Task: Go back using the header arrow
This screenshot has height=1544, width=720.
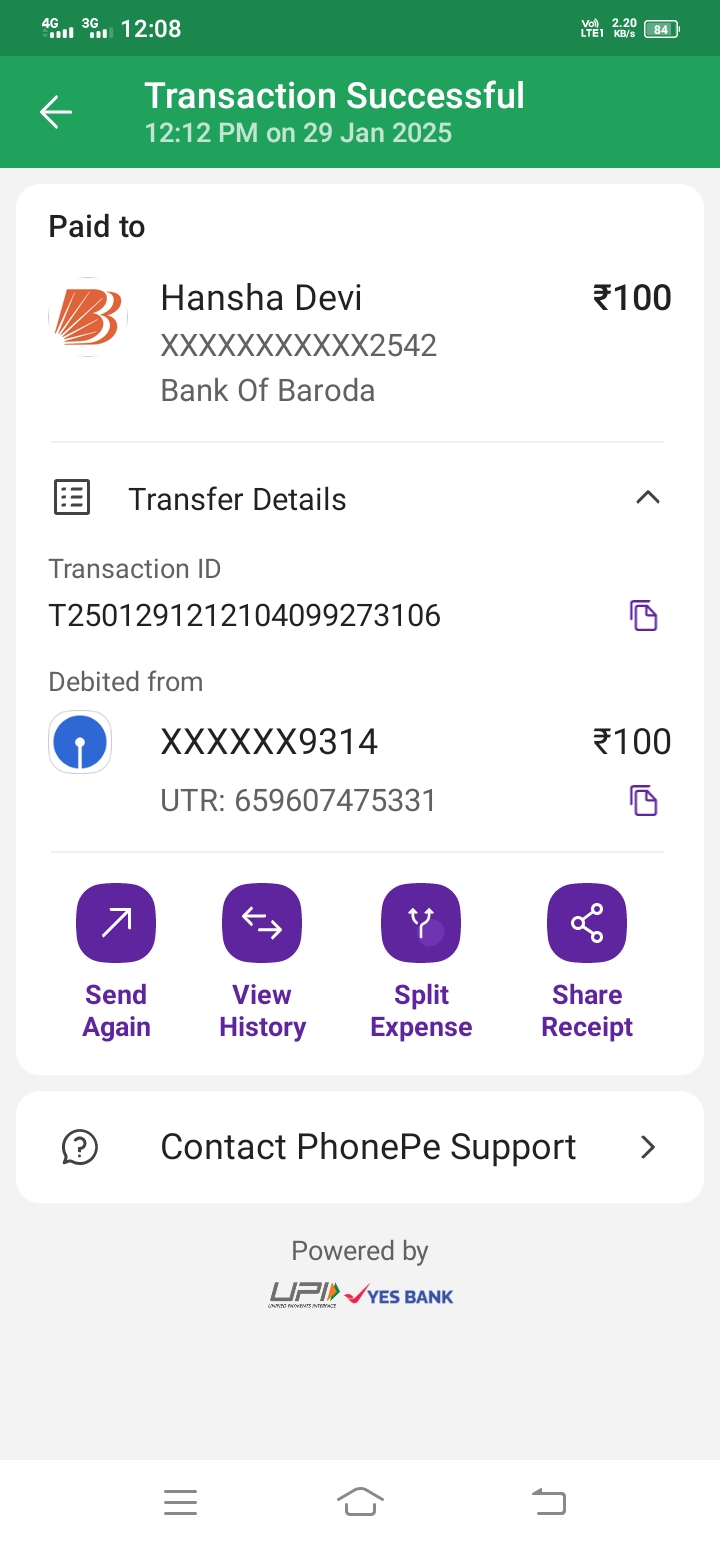Action: pyautogui.click(x=56, y=112)
